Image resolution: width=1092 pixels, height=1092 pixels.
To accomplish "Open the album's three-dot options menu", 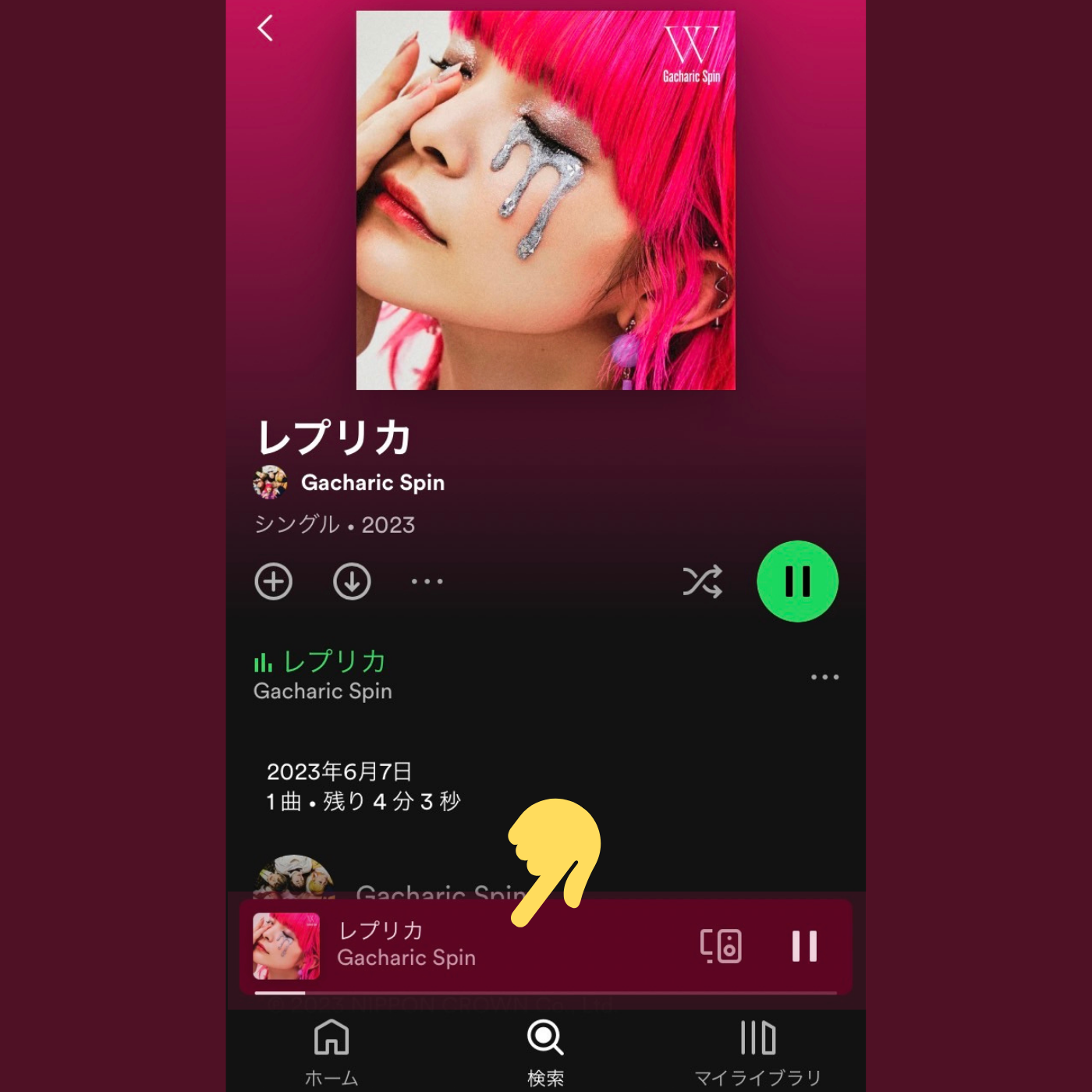I will 427,582.
